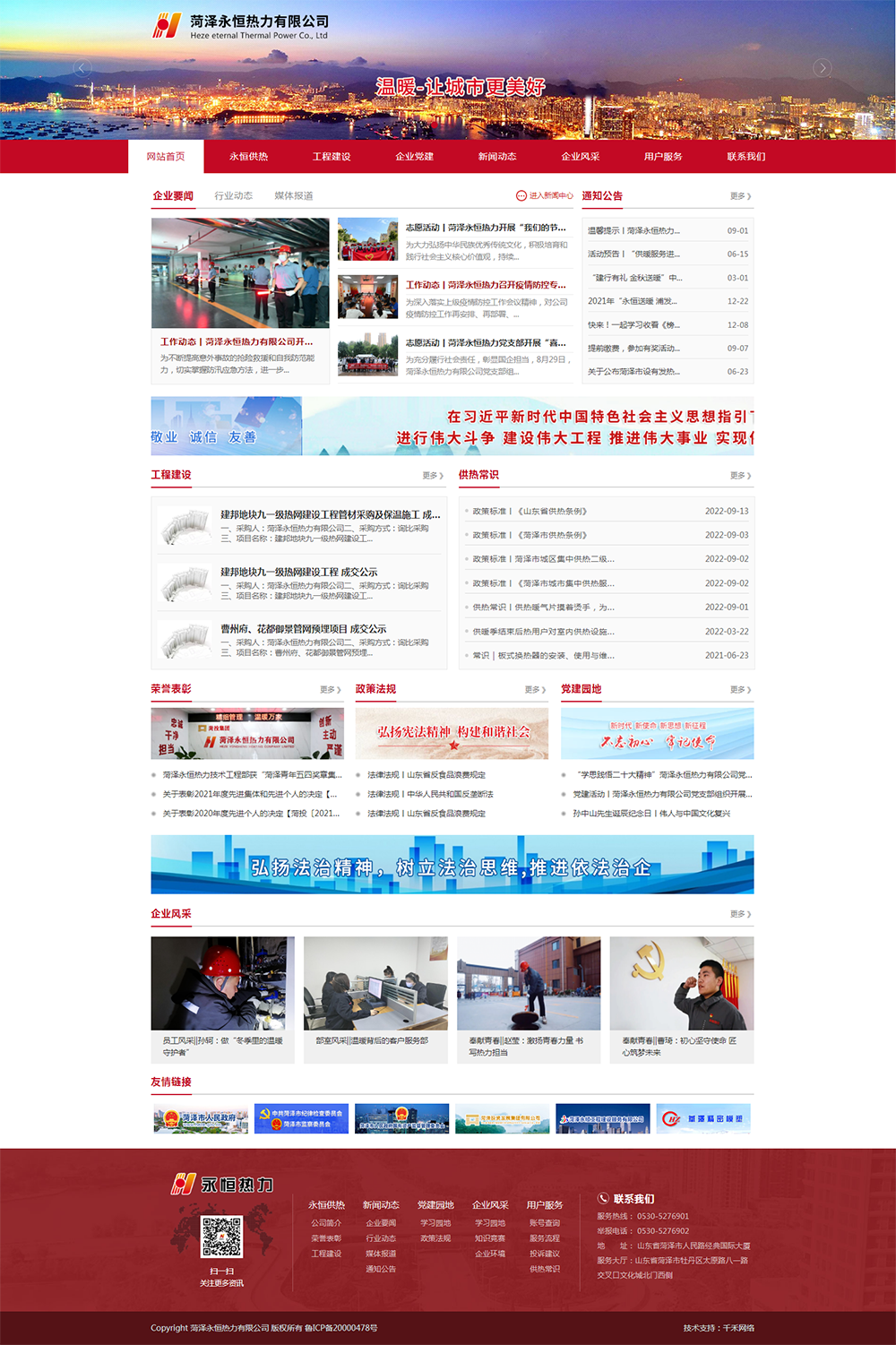
Task: Open 联系我们 in the navigation bar
Action: (745, 157)
